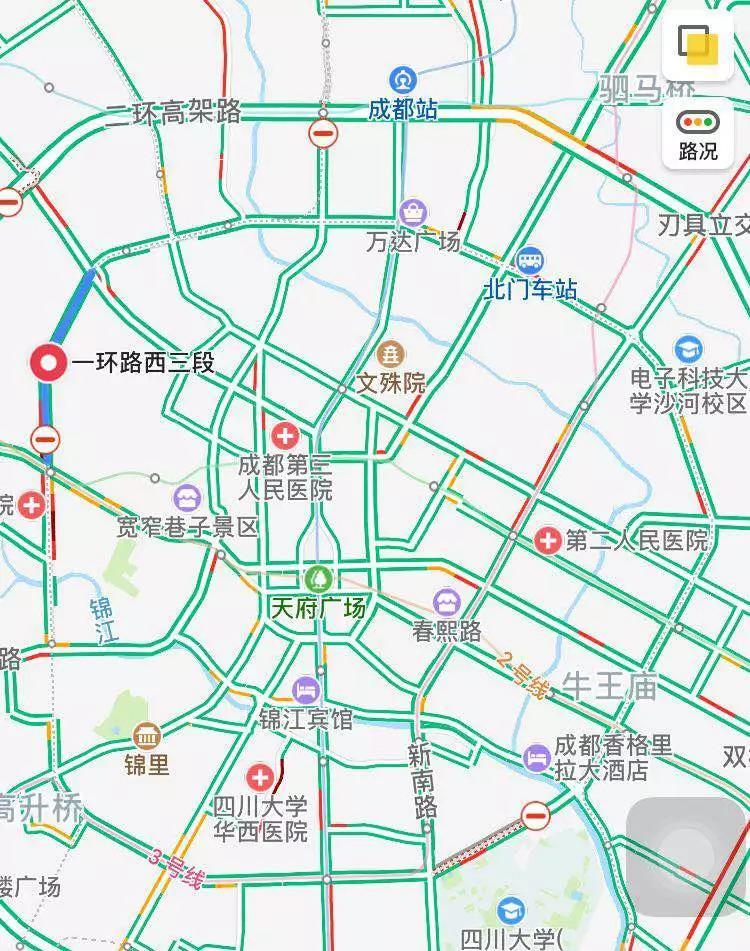Image resolution: width=750 pixels, height=951 pixels.
Task: Open the 文殊院 temple marker
Action: click(x=391, y=353)
